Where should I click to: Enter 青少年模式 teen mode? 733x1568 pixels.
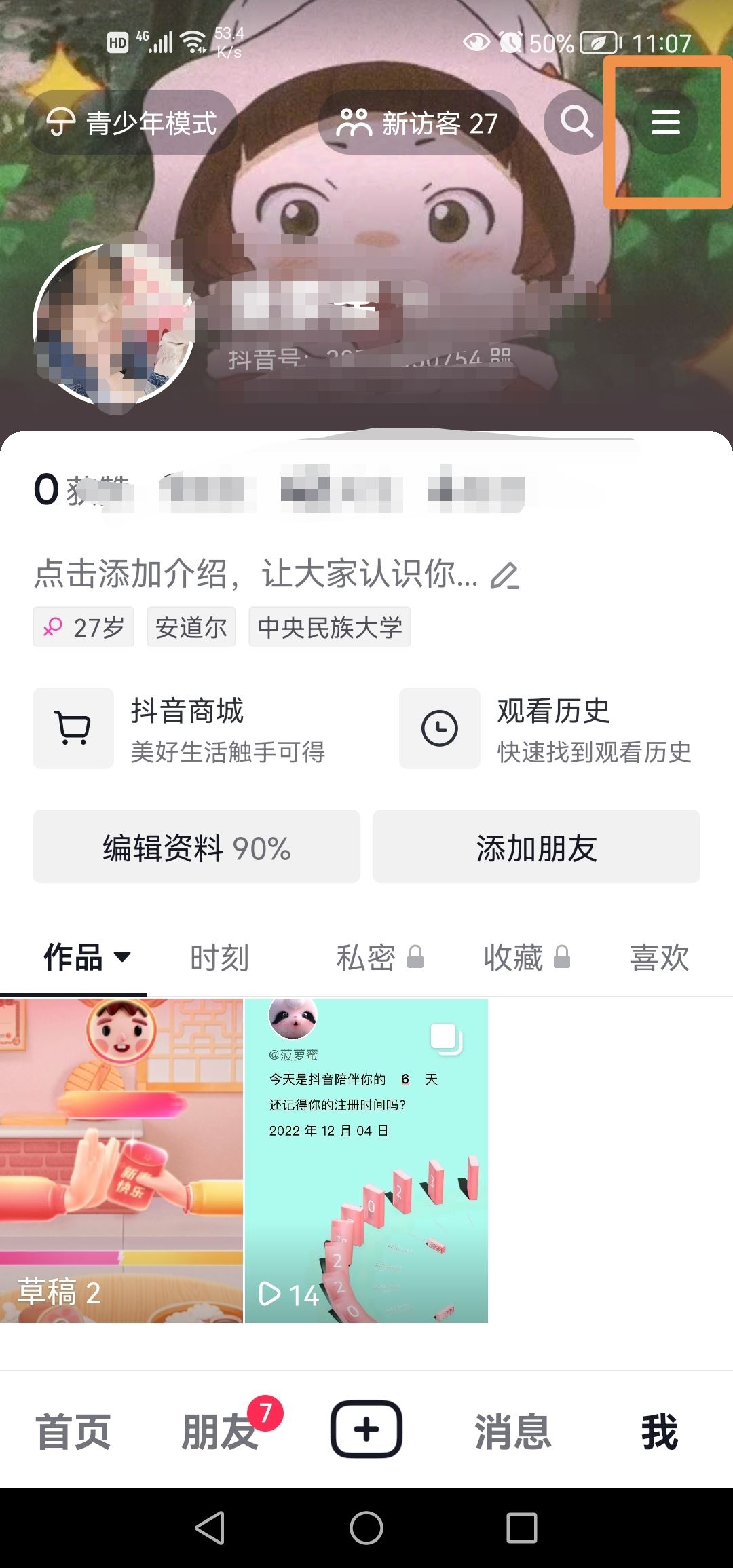click(x=131, y=123)
